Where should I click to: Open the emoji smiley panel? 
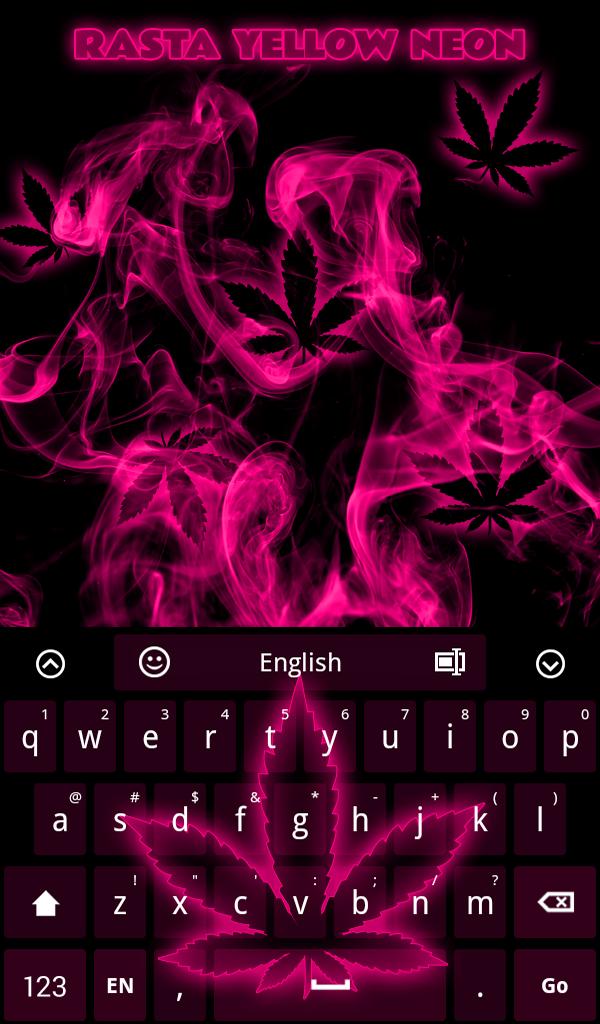(x=154, y=662)
